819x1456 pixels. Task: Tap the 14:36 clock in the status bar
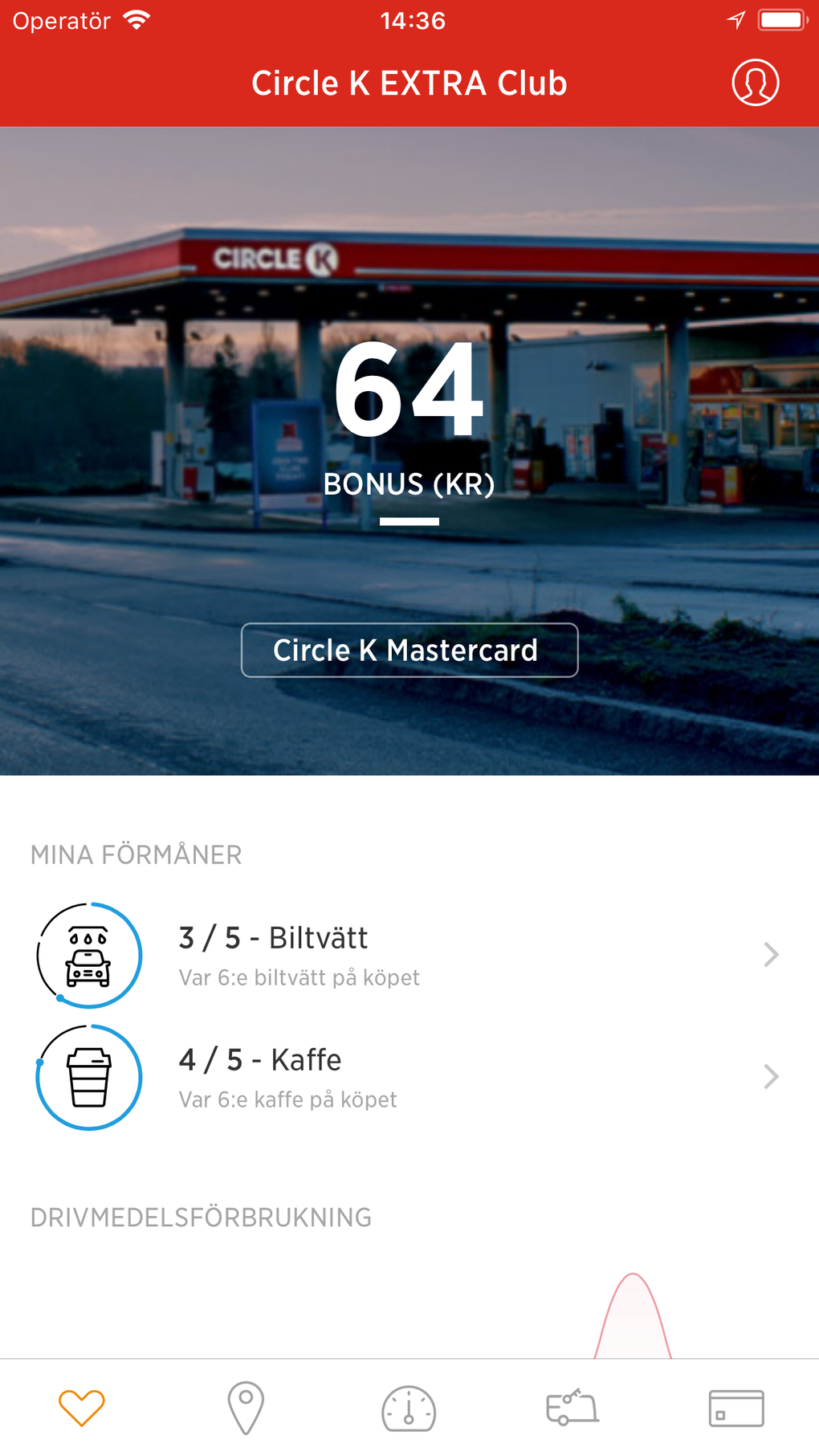409,21
